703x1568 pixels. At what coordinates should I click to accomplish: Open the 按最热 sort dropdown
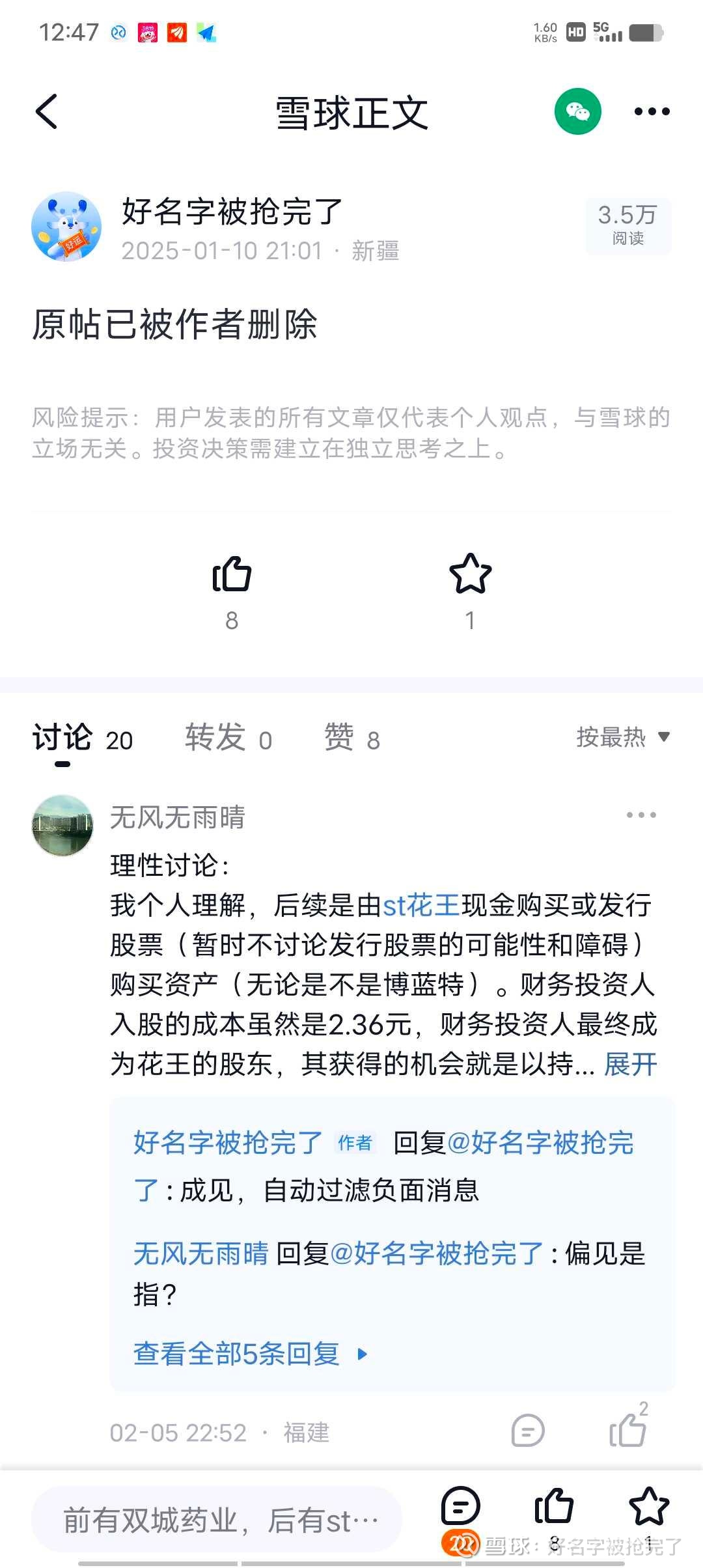pyautogui.click(x=616, y=738)
